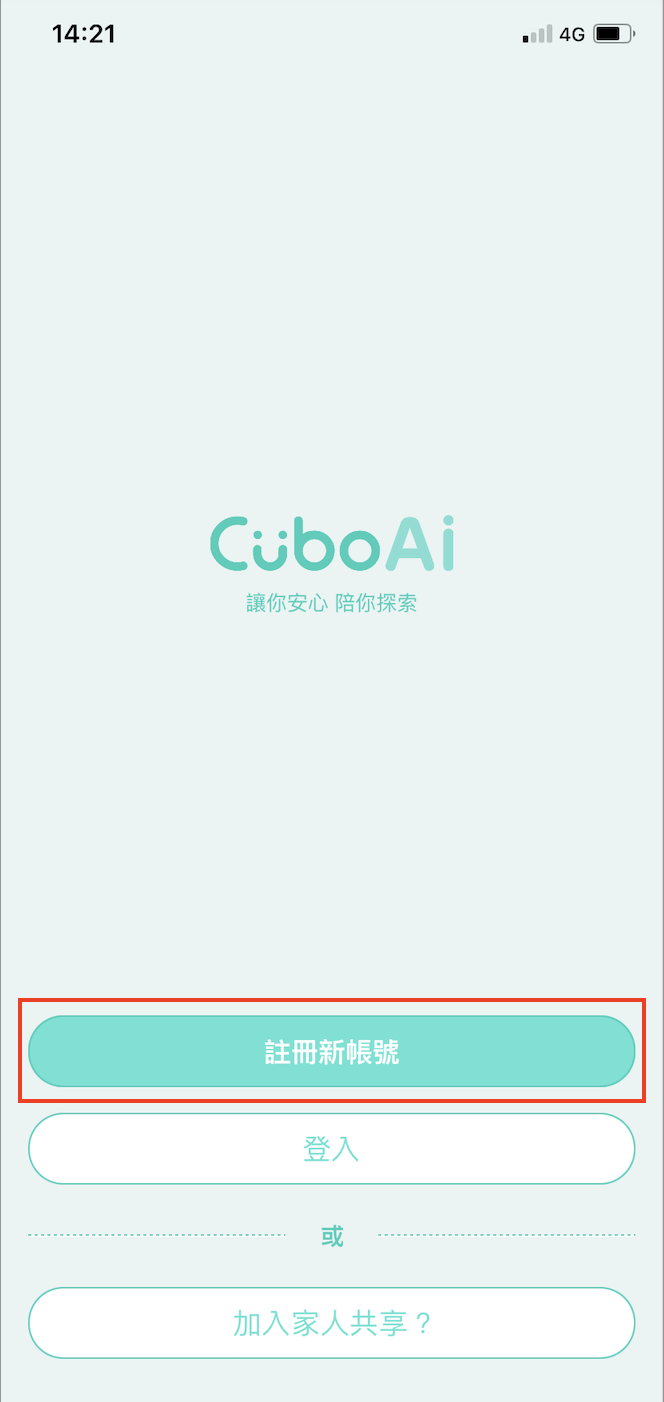Open the 登入 login button
Image resolution: width=664 pixels, height=1402 pixels.
click(331, 1149)
